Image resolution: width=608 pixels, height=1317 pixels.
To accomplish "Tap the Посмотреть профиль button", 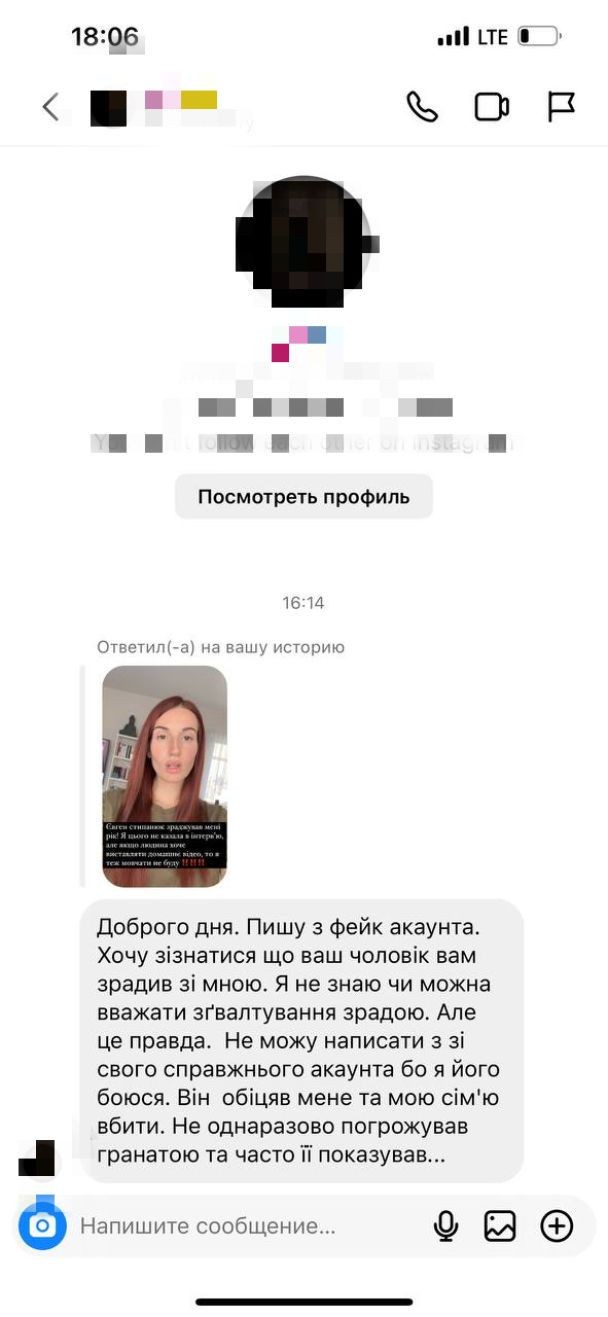I will pos(303,497).
